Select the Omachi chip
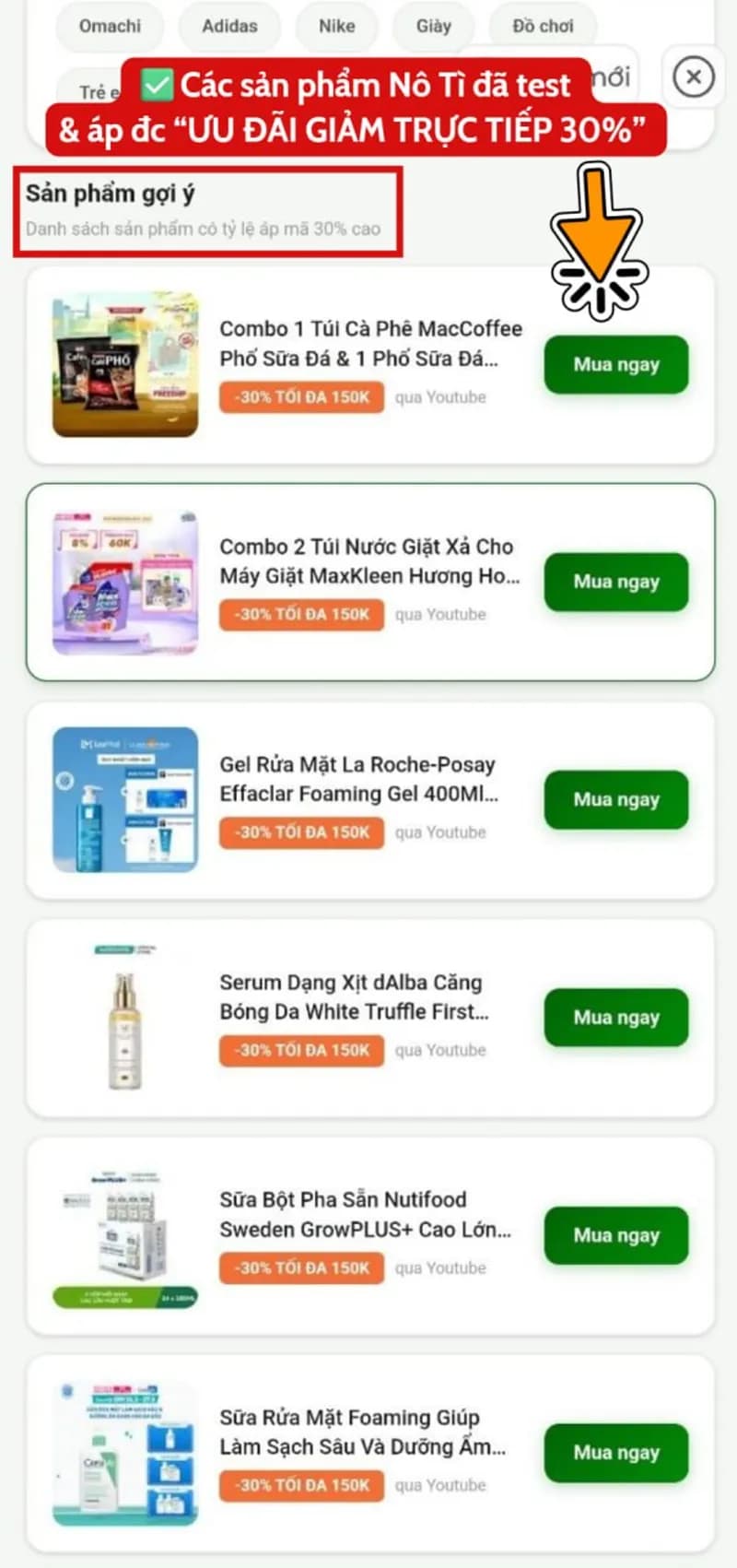Image resolution: width=737 pixels, height=1568 pixels. tap(110, 27)
